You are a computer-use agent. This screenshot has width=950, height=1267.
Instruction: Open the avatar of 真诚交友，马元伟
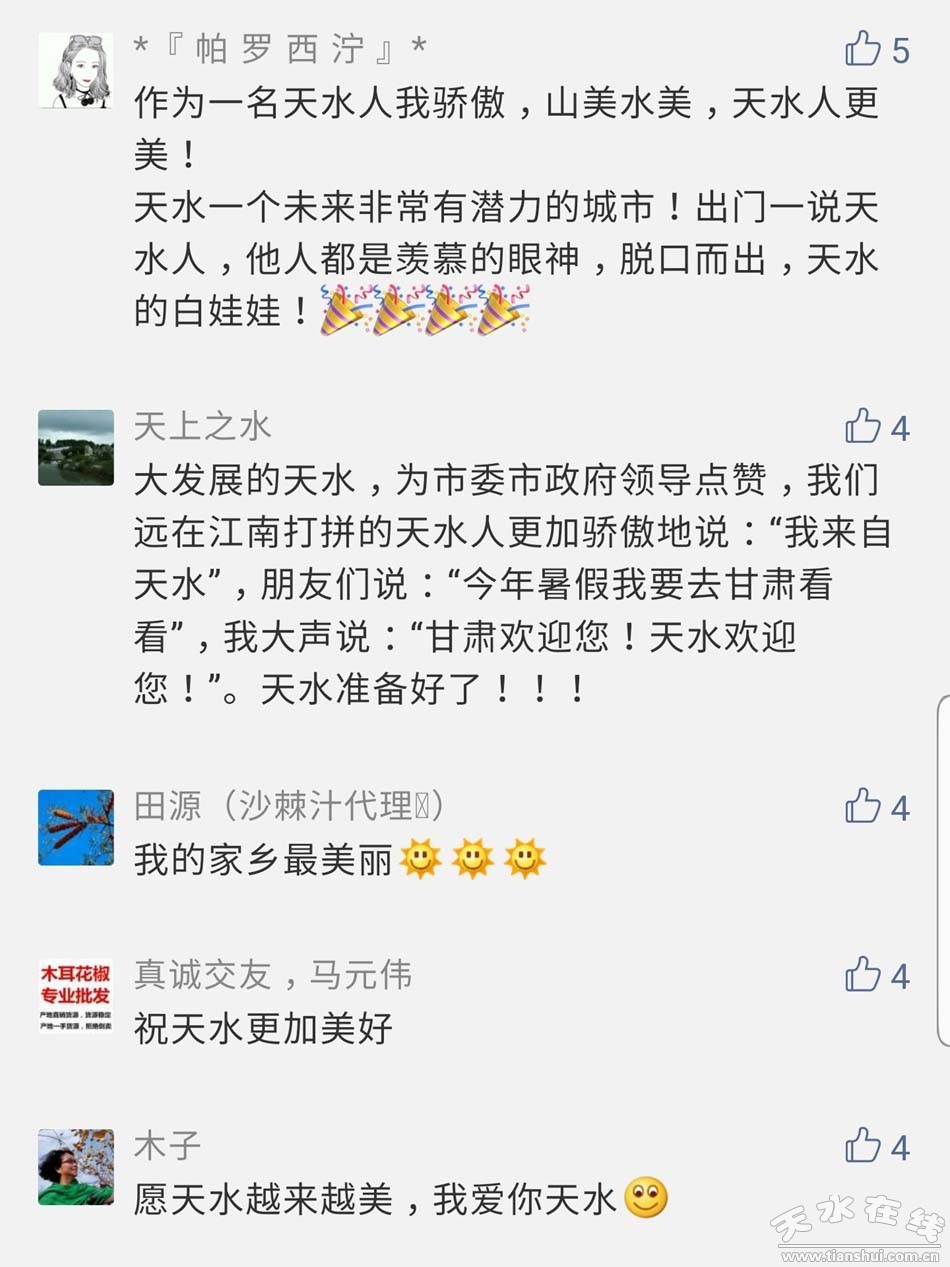point(76,996)
